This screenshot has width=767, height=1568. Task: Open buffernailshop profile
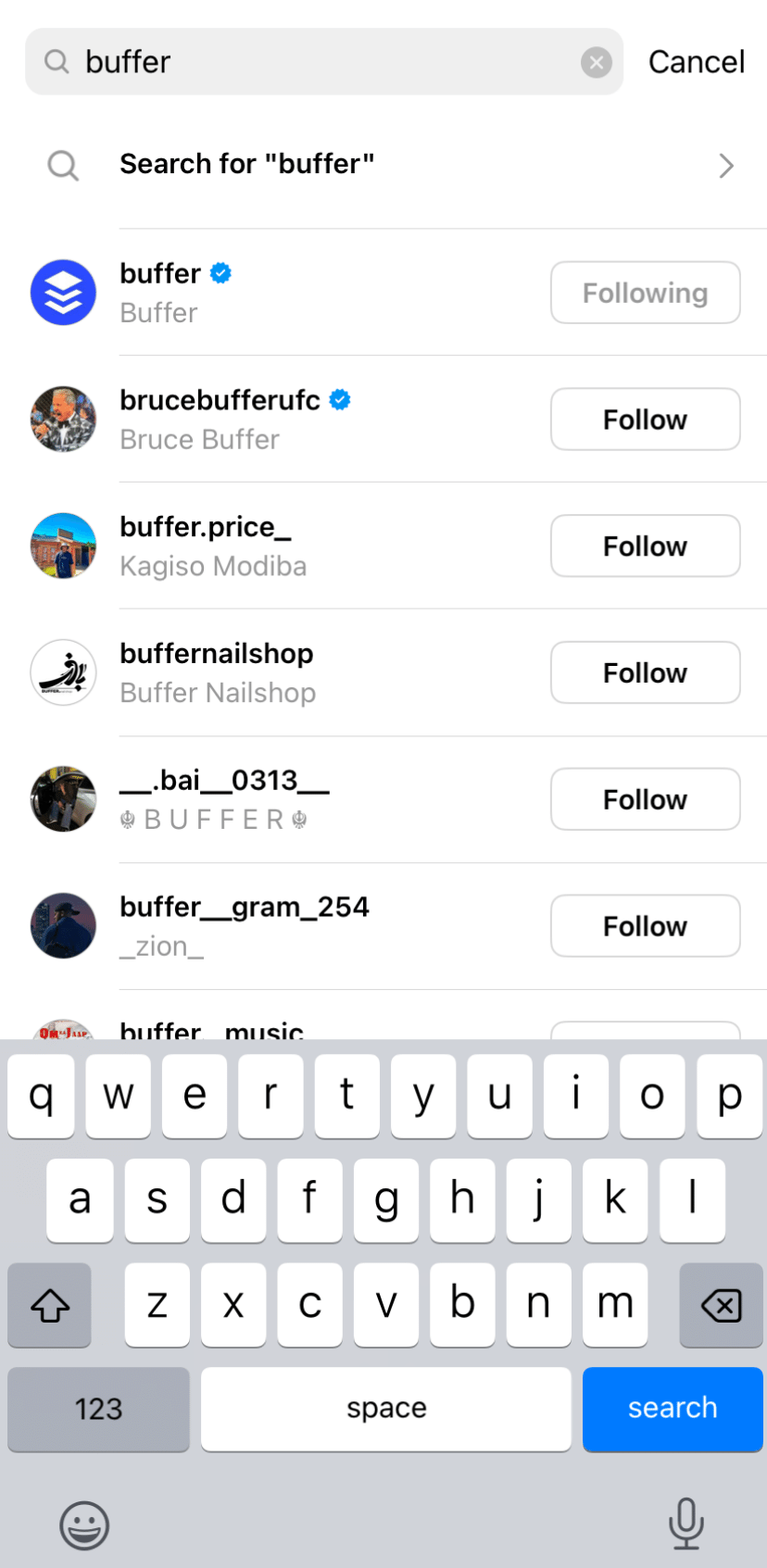[217, 672]
